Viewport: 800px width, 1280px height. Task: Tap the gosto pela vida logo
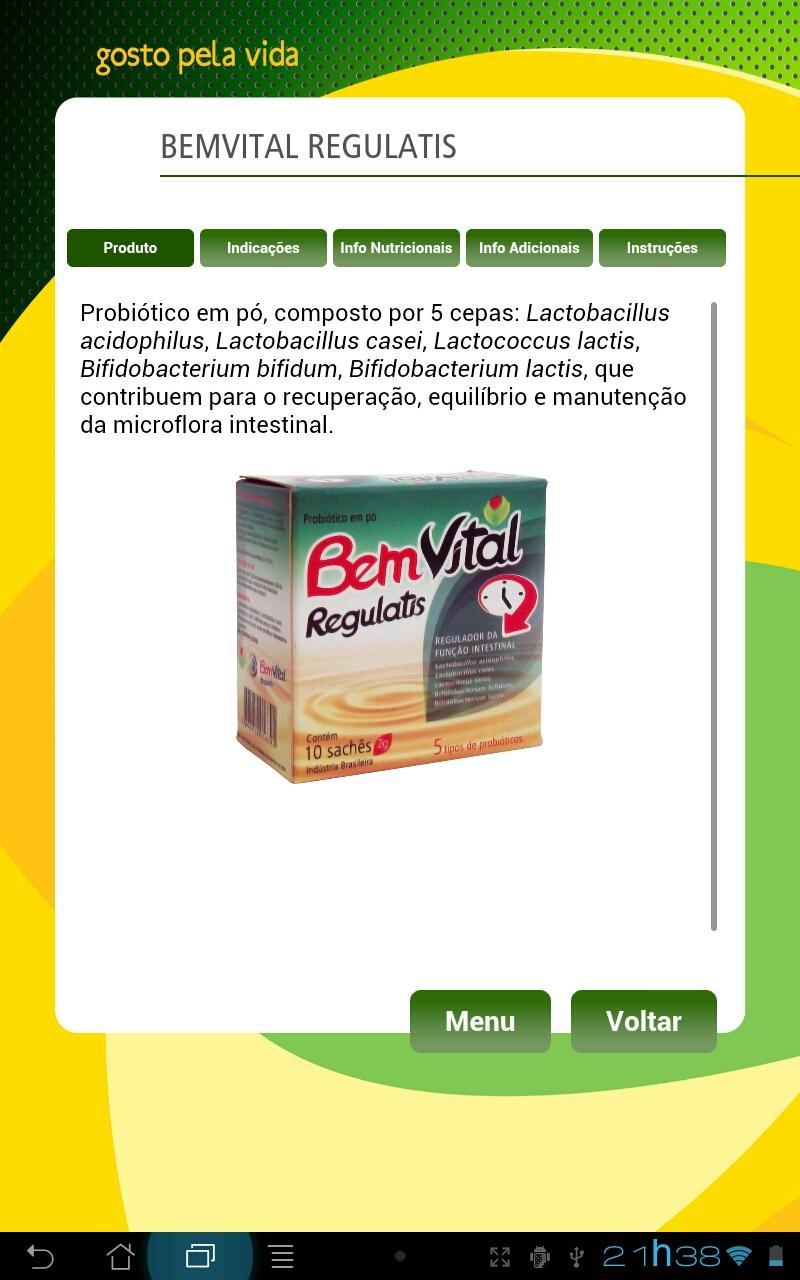coord(196,57)
